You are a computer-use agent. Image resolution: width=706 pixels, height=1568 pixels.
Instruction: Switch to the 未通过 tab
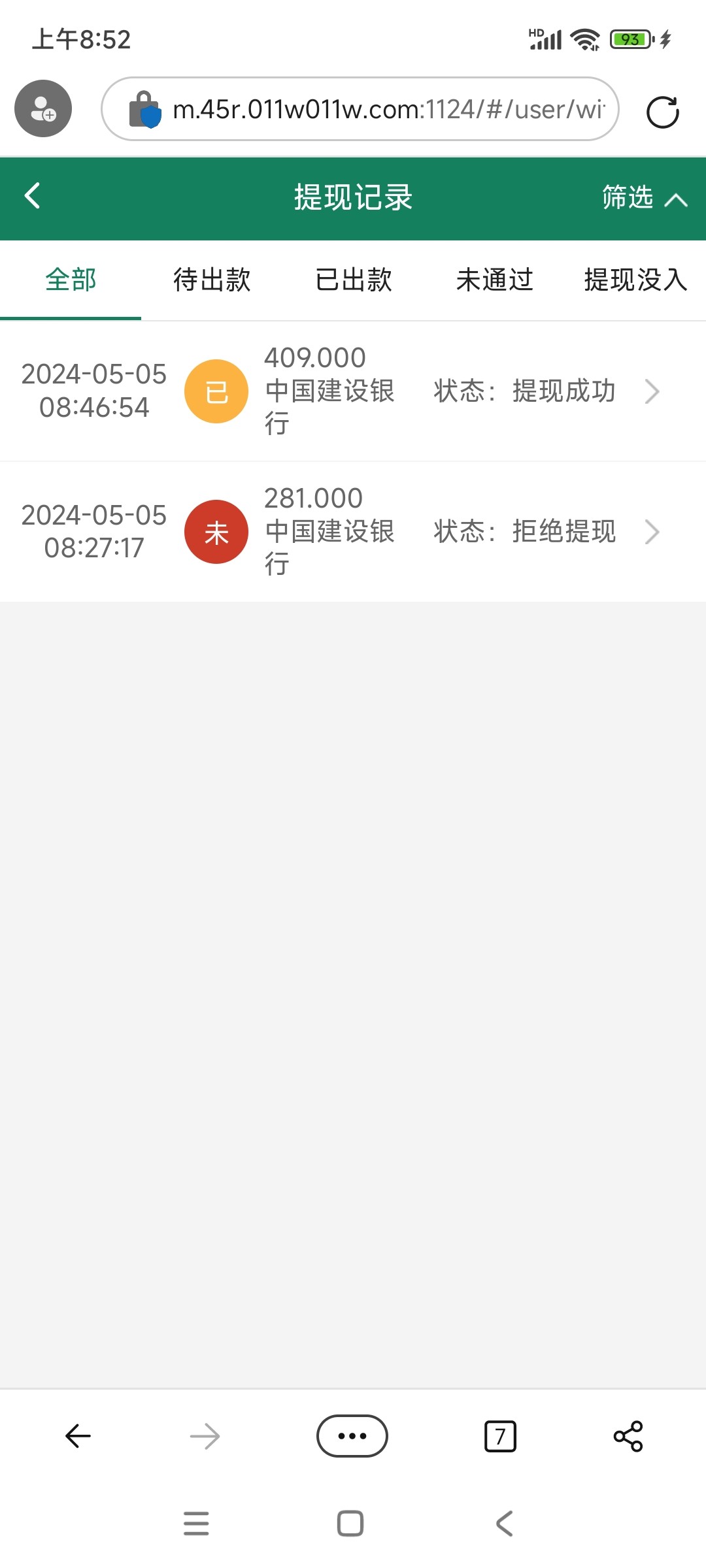tap(494, 280)
